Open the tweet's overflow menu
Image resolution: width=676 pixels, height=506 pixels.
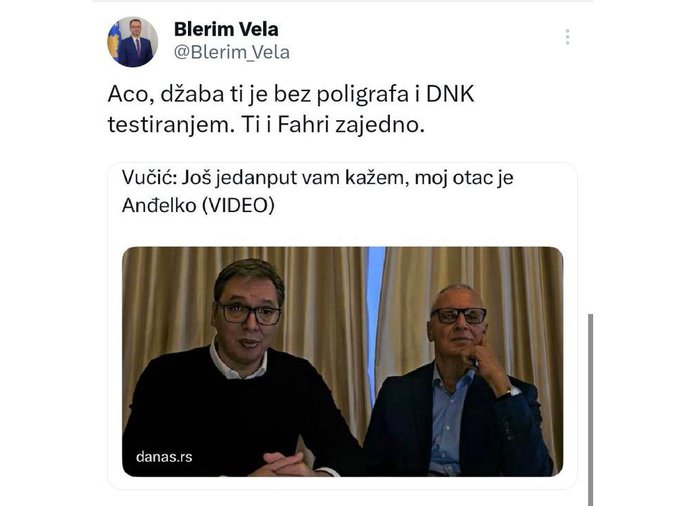click(567, 37)
